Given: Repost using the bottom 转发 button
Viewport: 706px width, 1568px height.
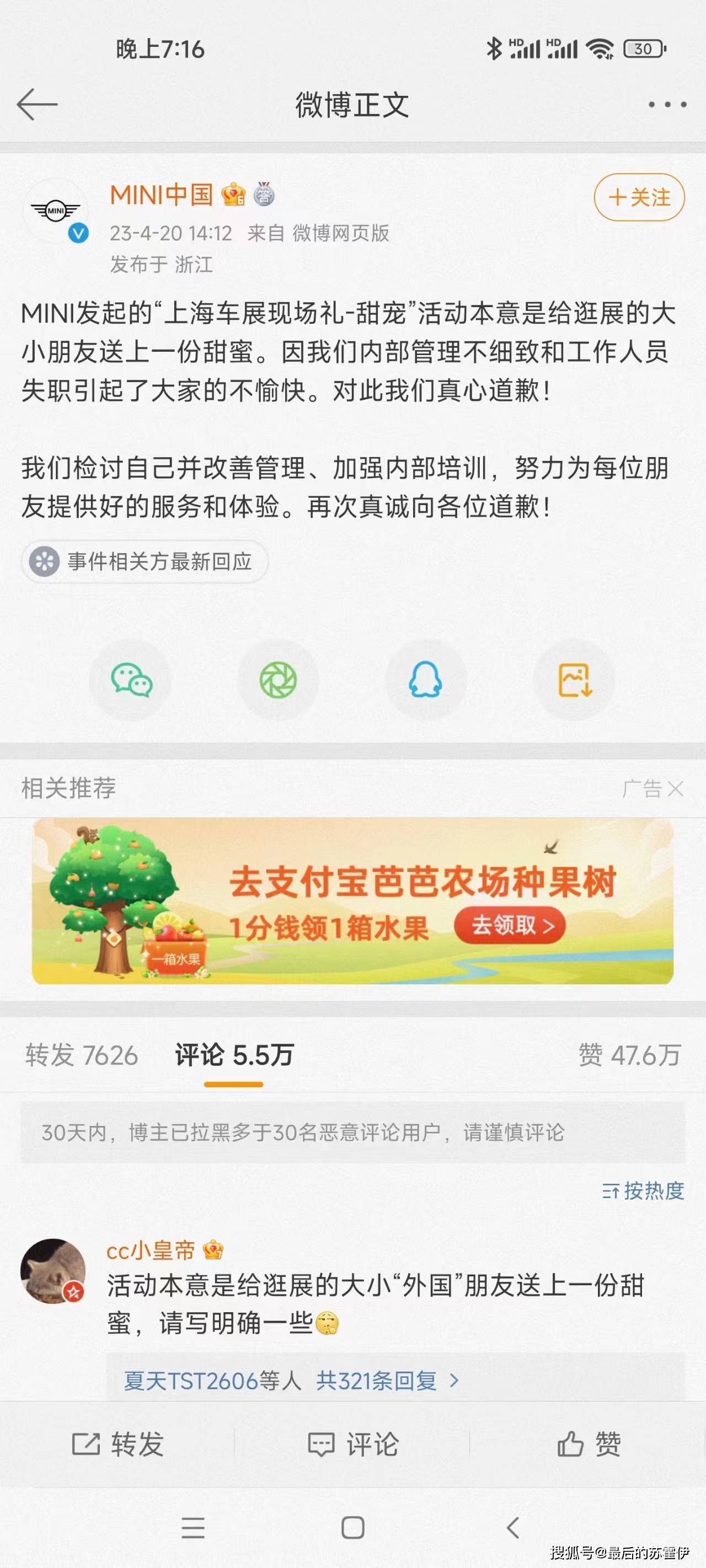Looking at the screenshot, I should point(118,1444).
